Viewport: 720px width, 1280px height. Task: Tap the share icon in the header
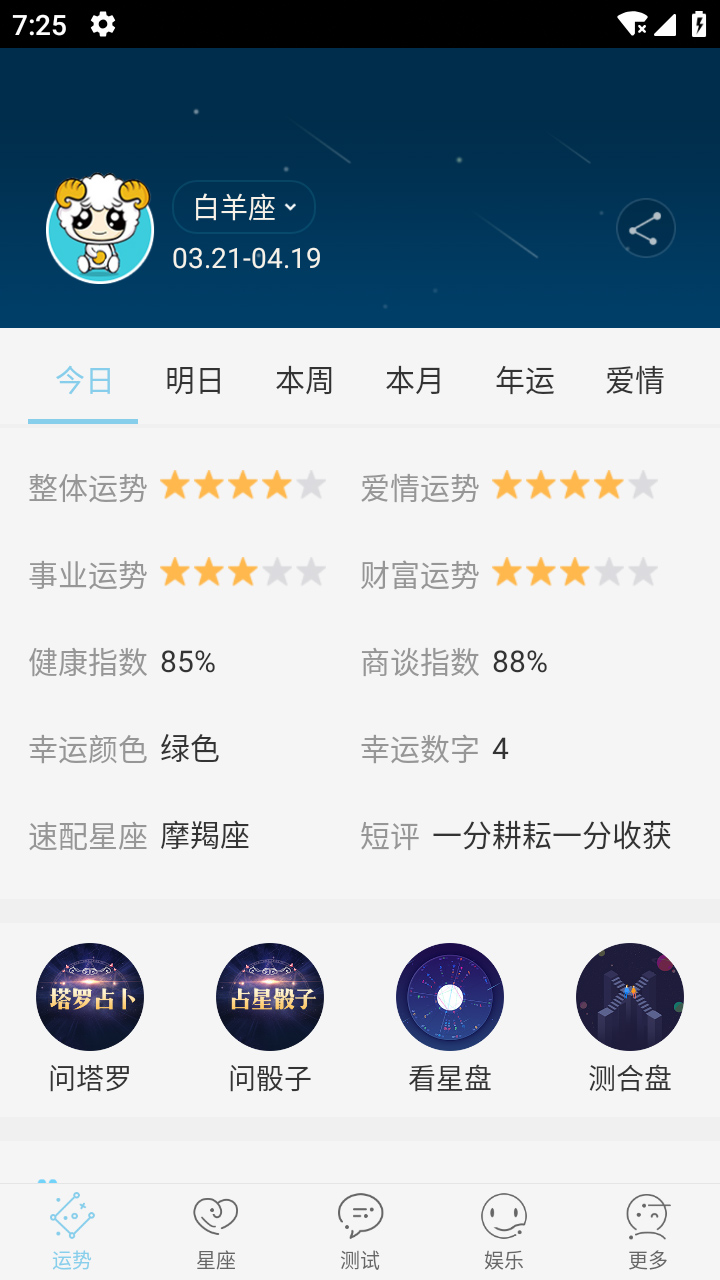[645, 228]
